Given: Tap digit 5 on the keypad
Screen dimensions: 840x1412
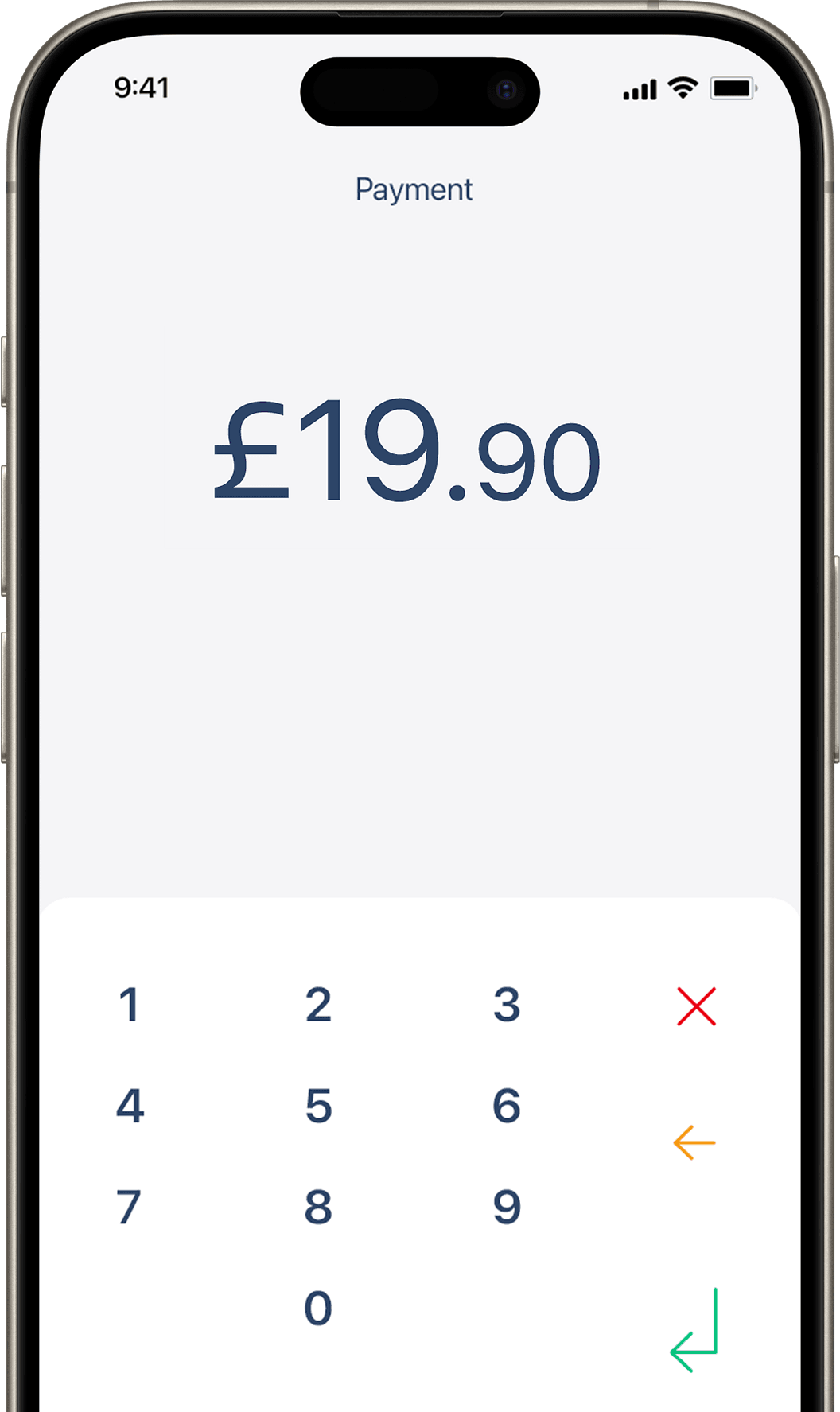Looking at the screenshot, I should click(319, 1106).
